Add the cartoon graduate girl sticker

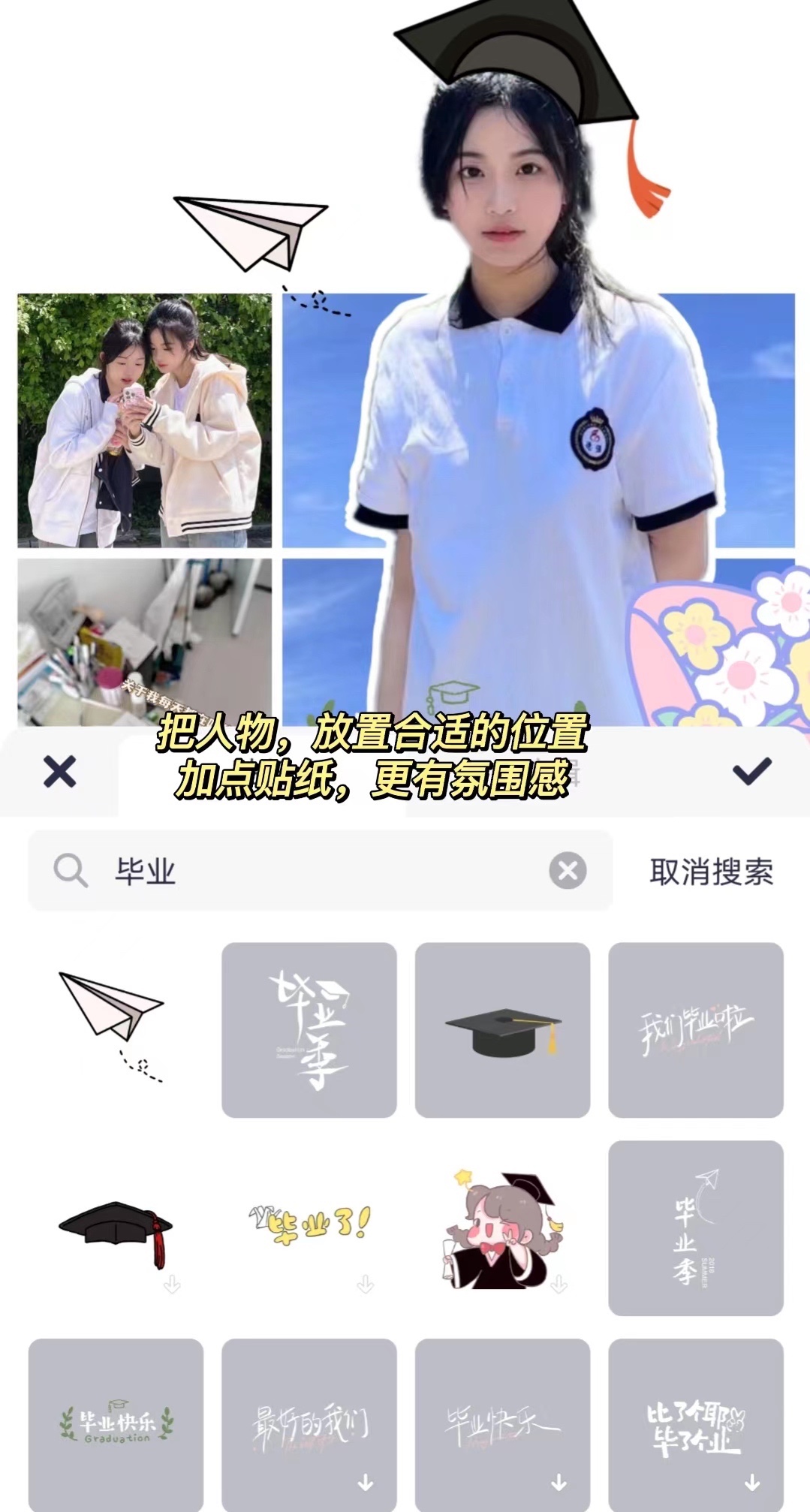point(502,1228)
